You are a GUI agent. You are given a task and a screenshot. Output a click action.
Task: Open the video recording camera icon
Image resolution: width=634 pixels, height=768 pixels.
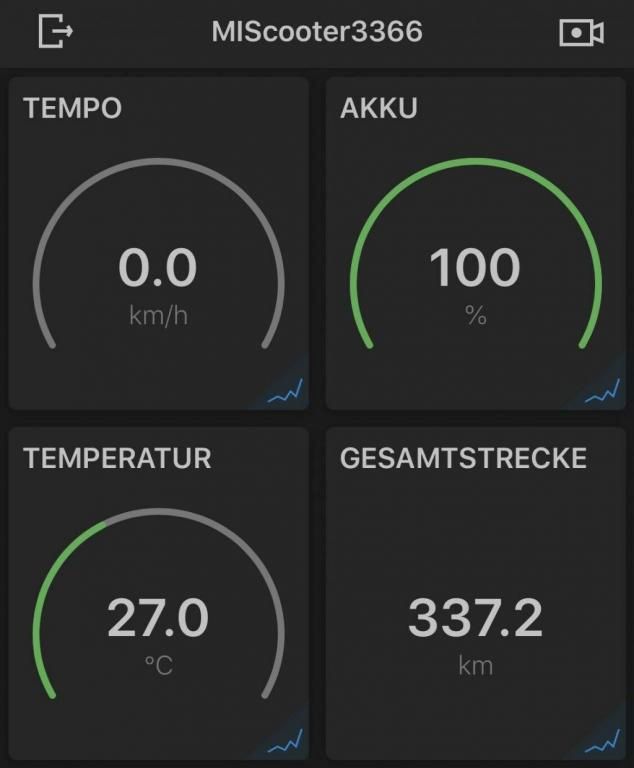[580, 32]
